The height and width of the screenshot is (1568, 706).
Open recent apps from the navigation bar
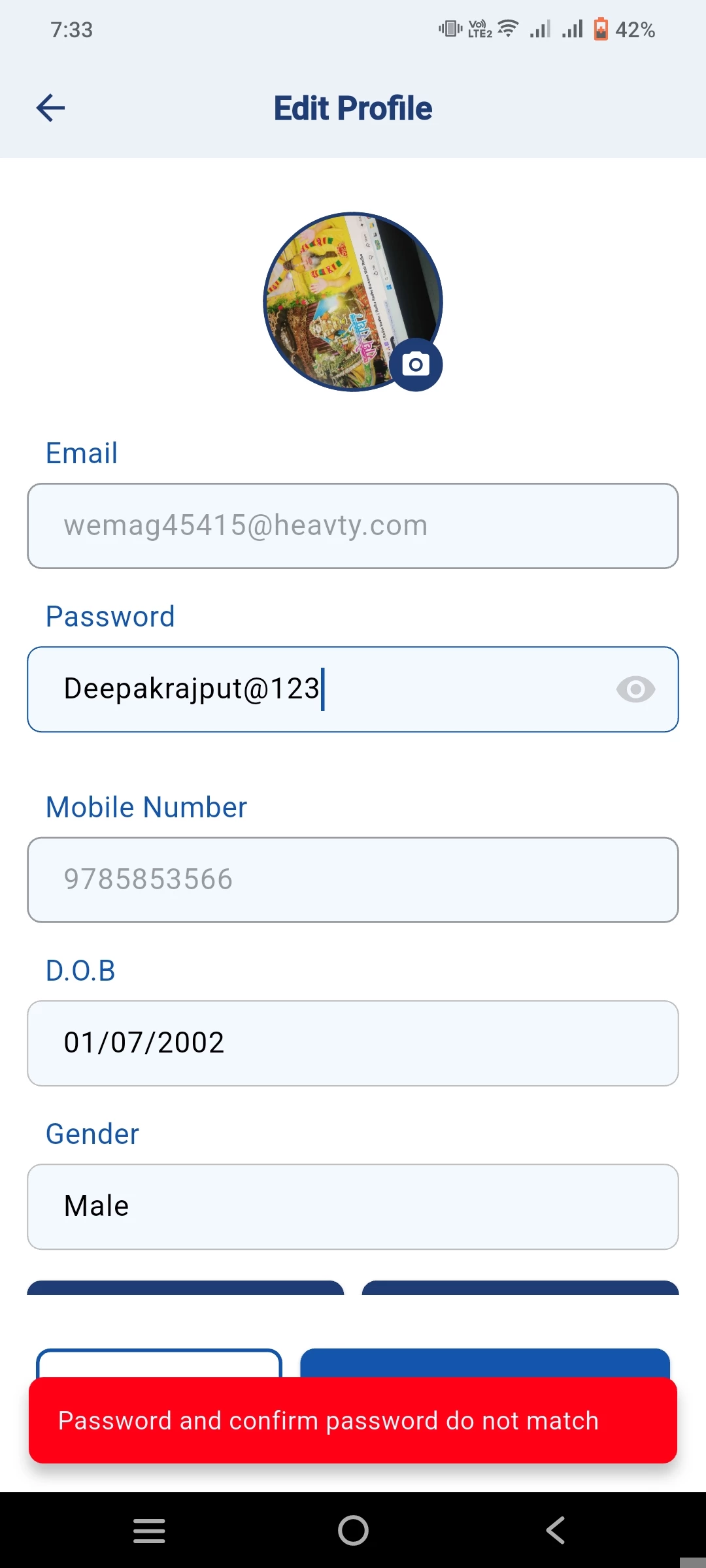(149, 1530)
